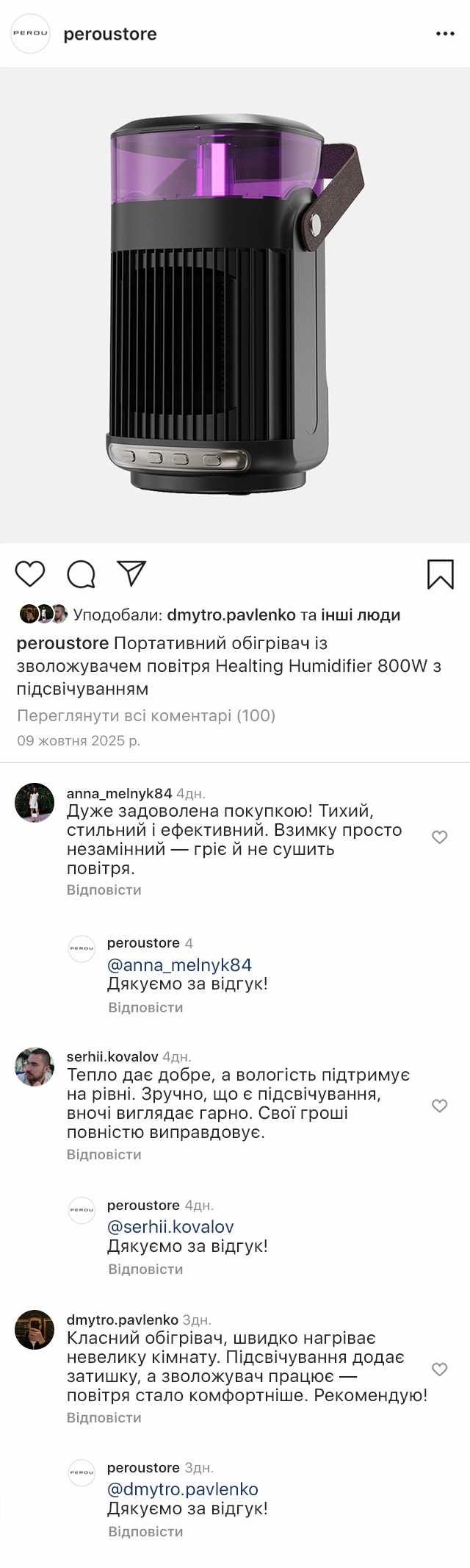Open serhii.kovalov's profile picture
Screen dimensions: 470x1568
35,1067
